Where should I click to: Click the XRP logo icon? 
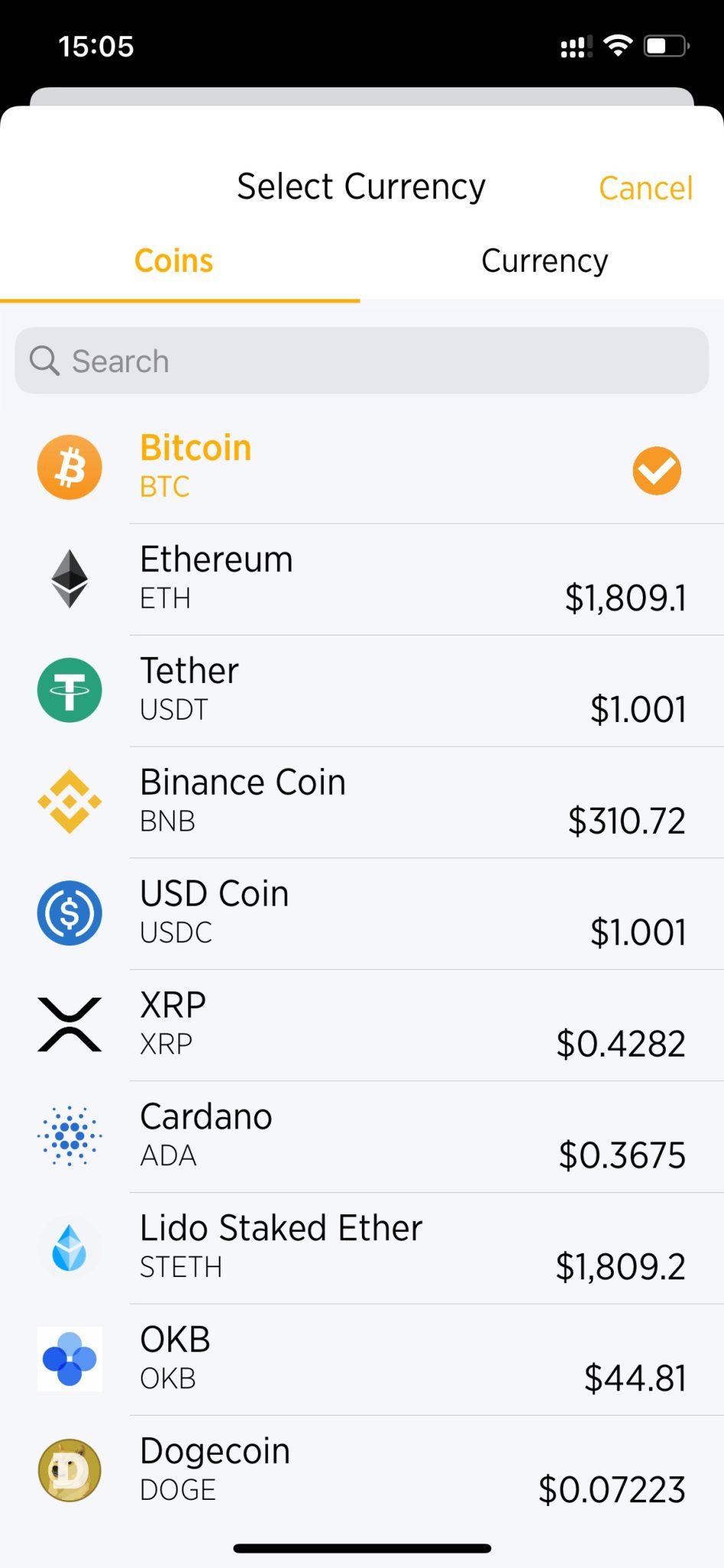coord(70,1024)
